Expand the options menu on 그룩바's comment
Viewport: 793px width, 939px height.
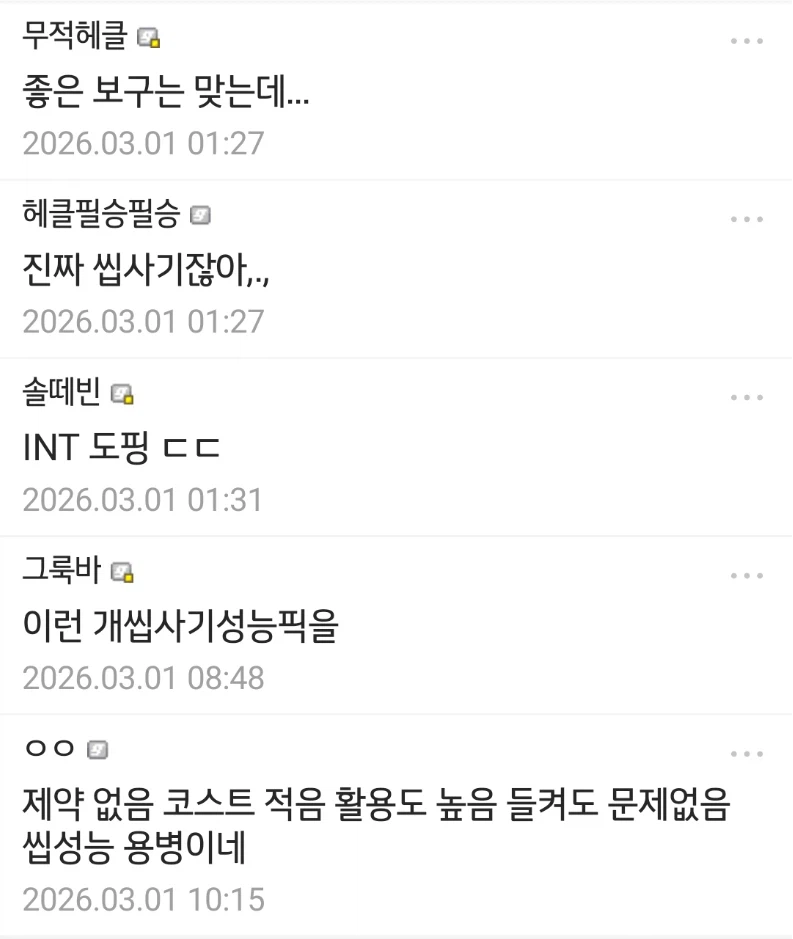747,573
